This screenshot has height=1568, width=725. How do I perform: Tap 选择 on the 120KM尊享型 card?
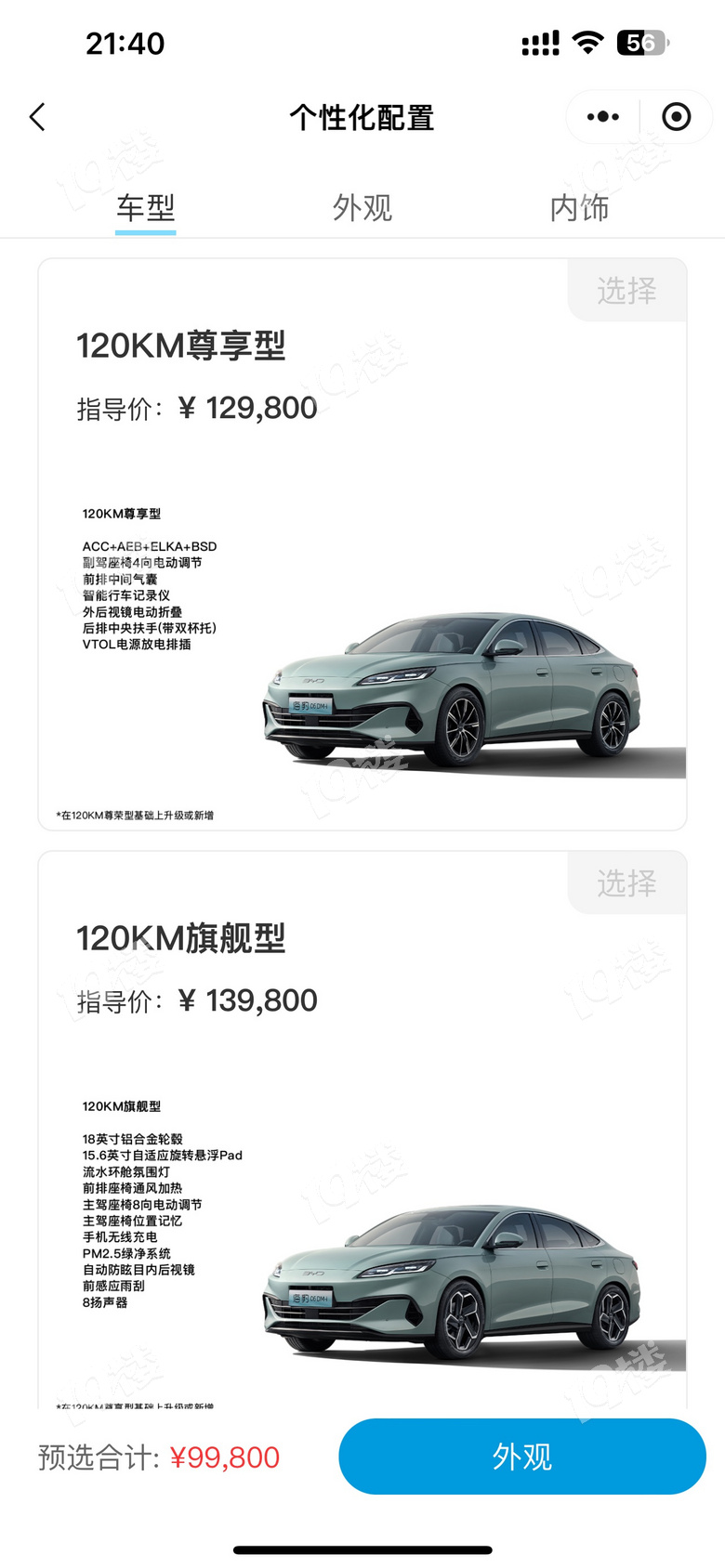[x=626, y=291]
